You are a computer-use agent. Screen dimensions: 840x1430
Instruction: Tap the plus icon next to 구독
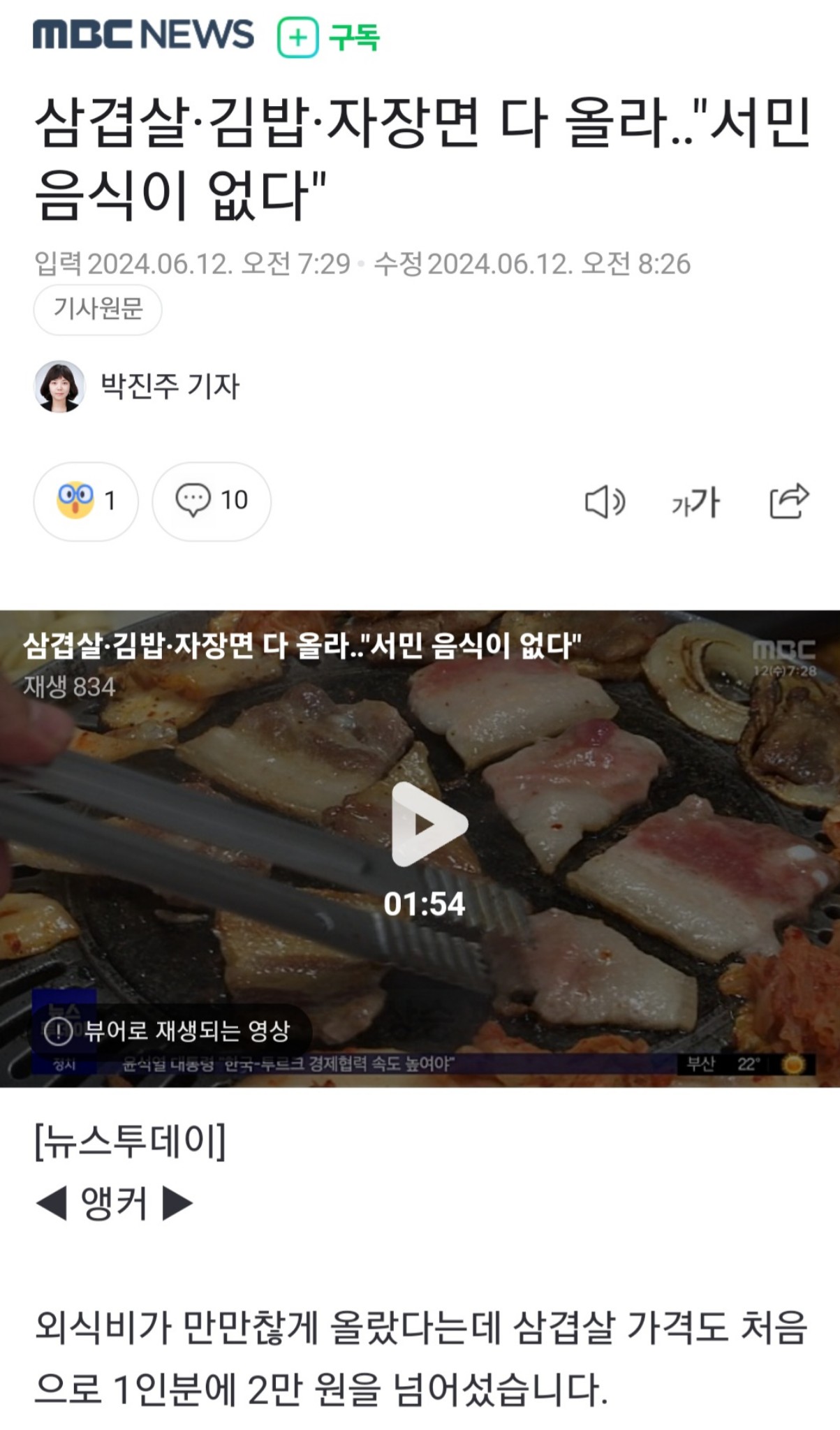297,37
